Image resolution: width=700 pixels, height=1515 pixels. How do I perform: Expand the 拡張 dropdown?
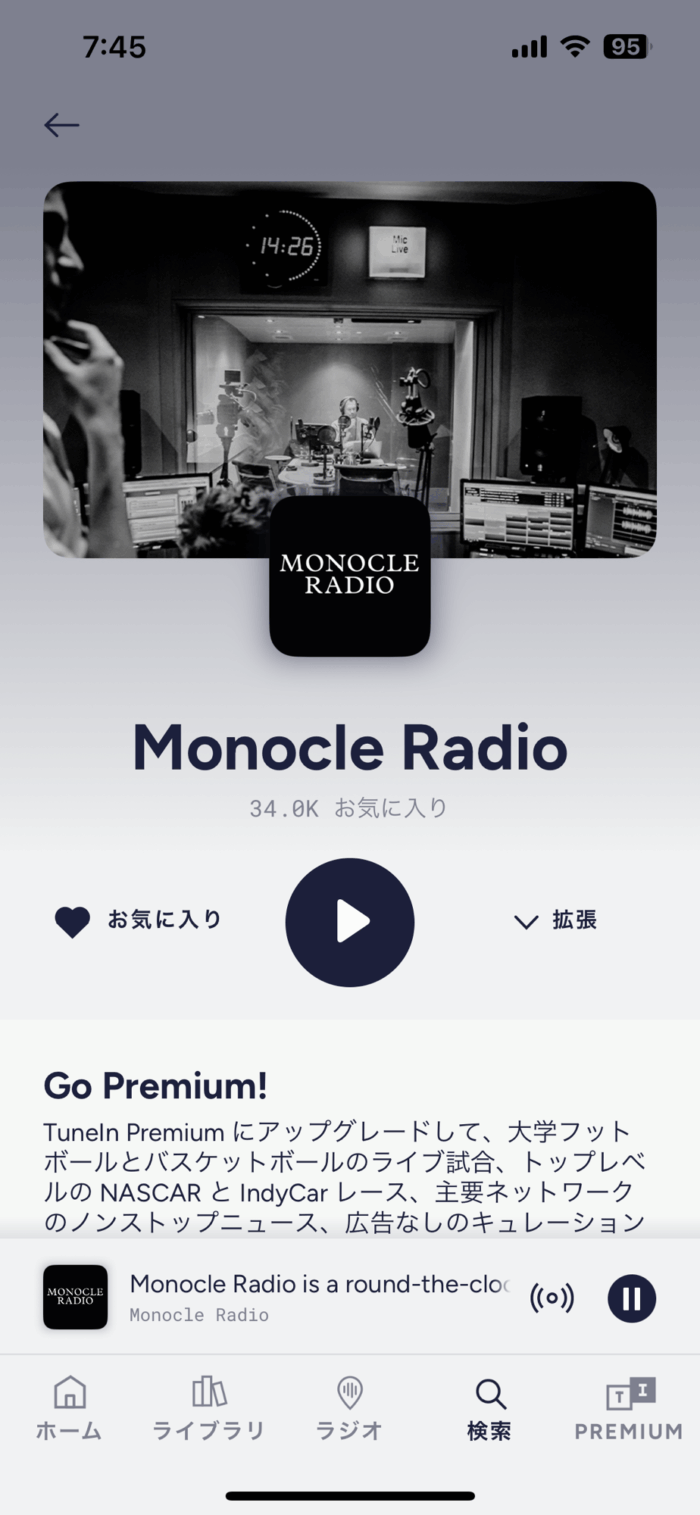[555, 921]
